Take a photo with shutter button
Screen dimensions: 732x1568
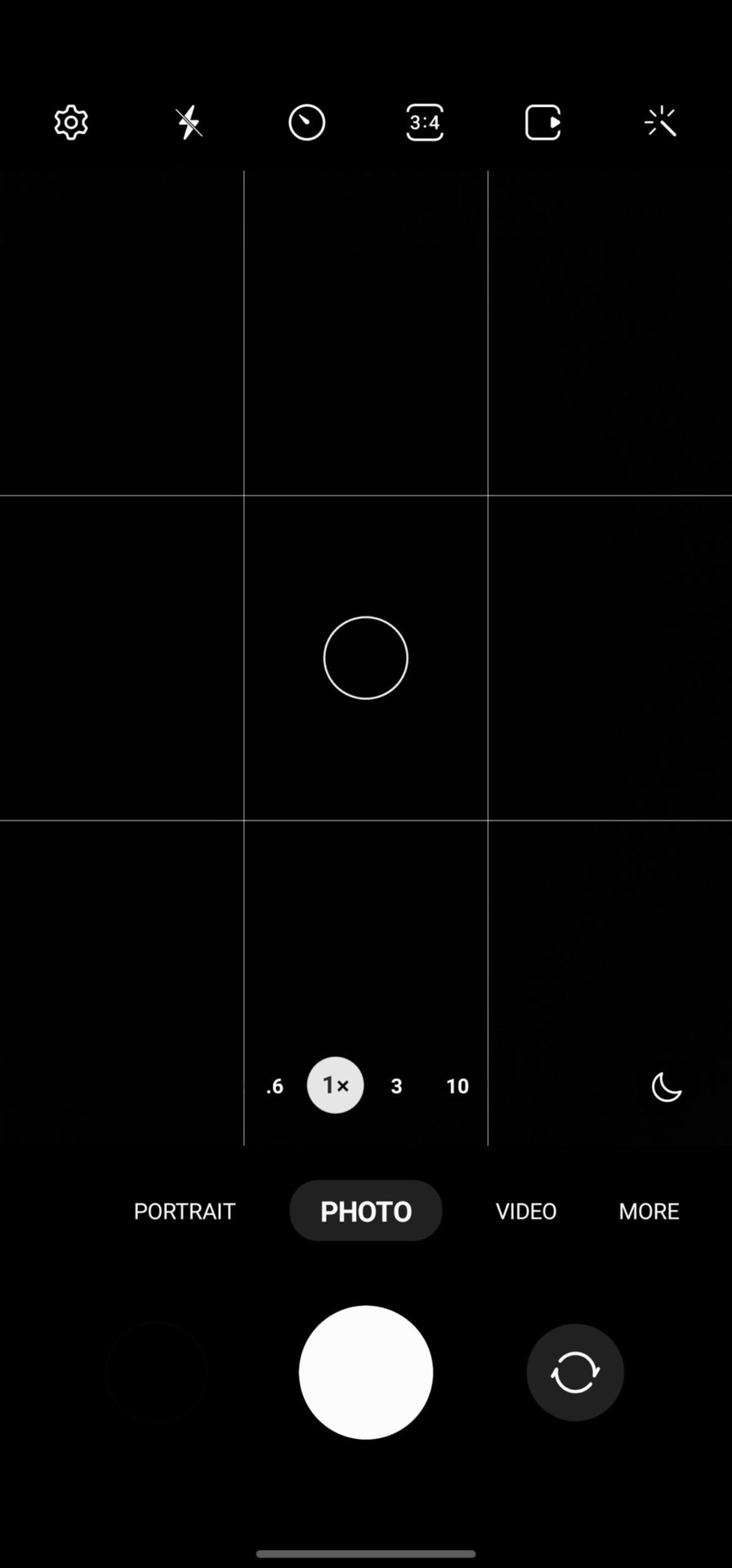[x=365, y=1372]
